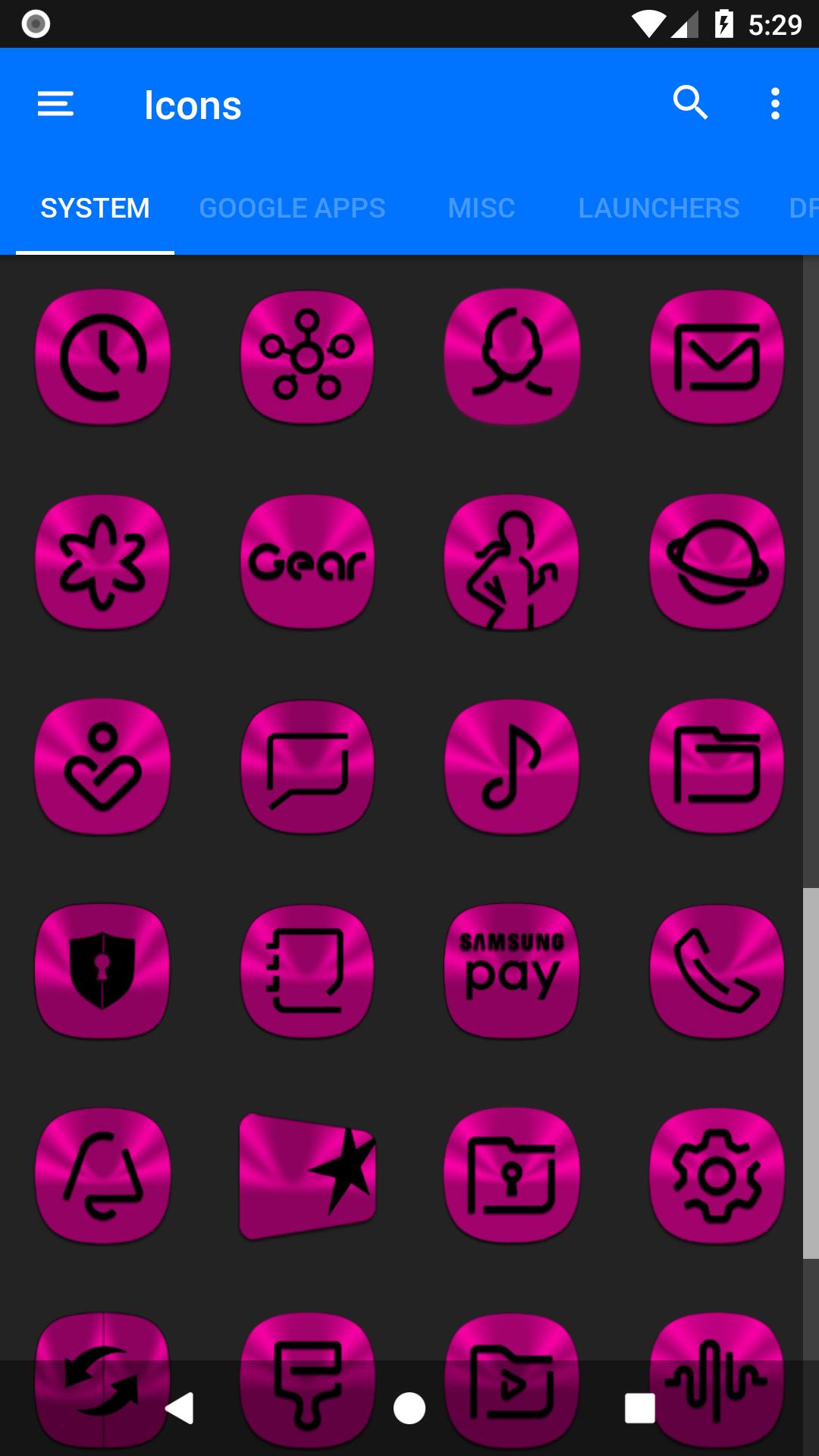This screenshot has height=1456, width=819.
Task: Pick the phone handset icon
Action: point(717,971)
